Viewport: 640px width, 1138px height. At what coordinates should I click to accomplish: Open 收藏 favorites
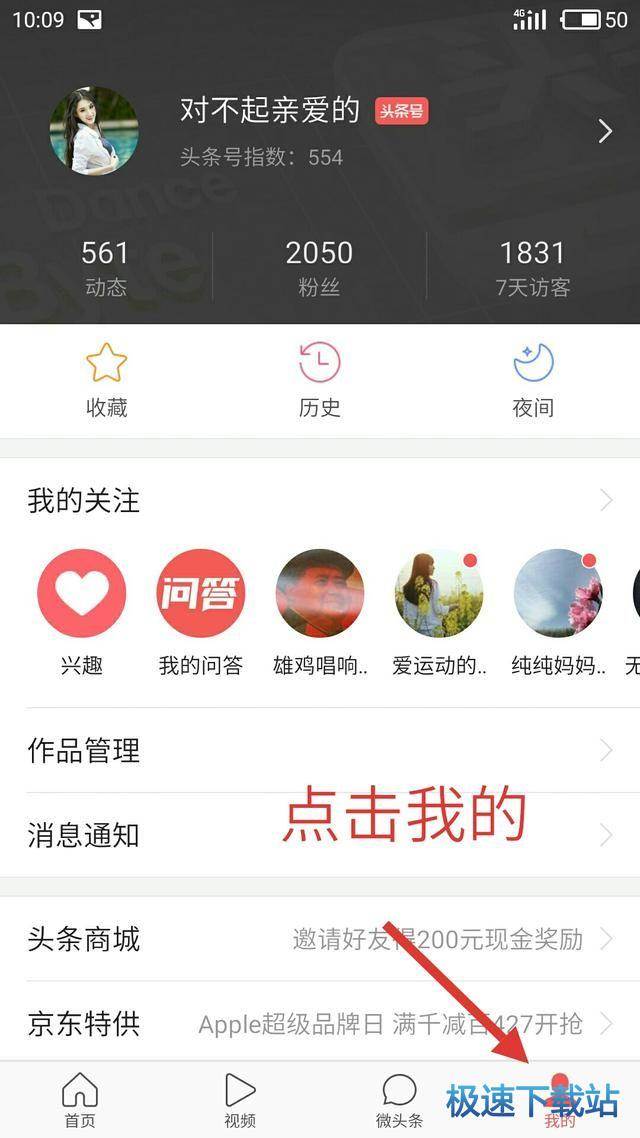pos(106,380)
